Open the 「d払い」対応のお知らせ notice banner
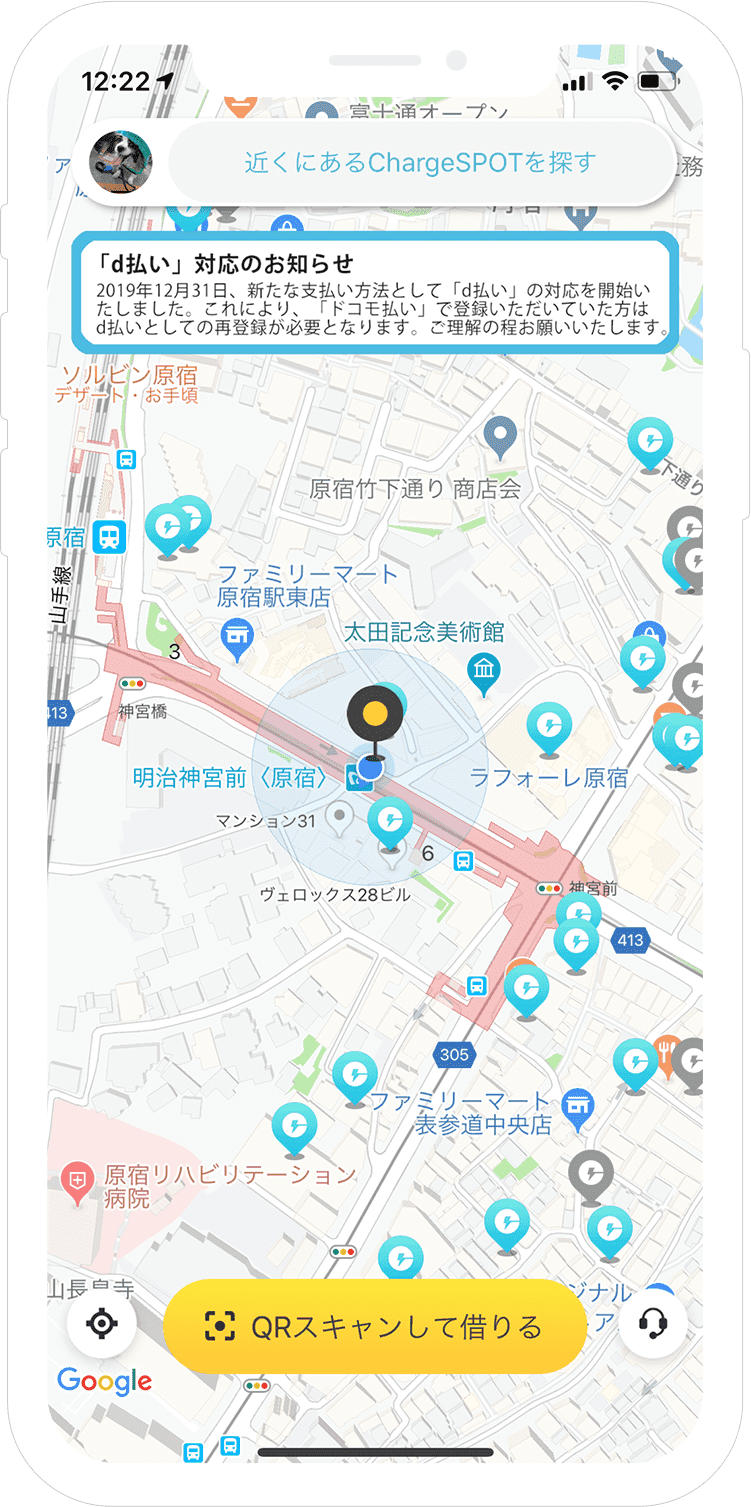This screenshot has width=751, height=1507. pos(375,290)
